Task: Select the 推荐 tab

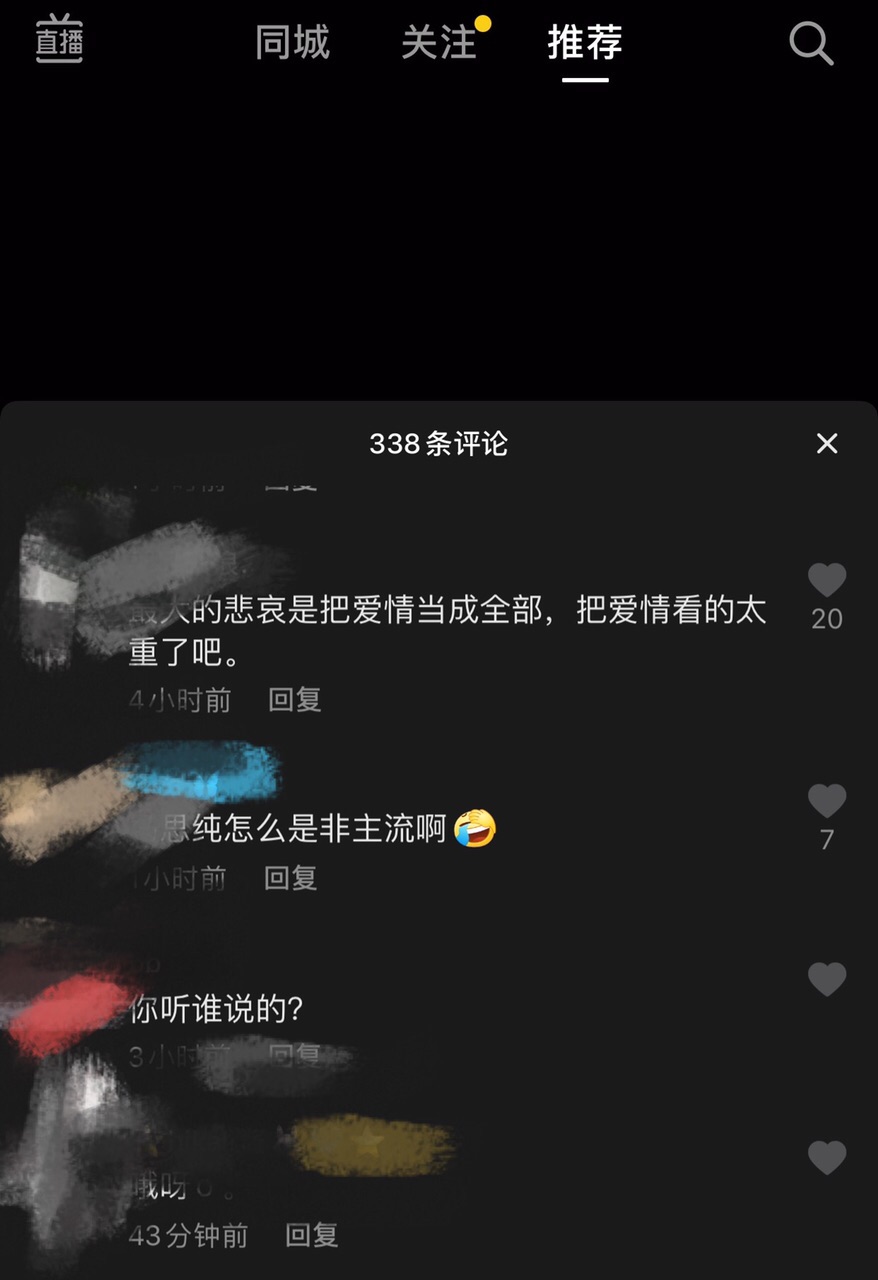Action: click(x=585, y=43)
